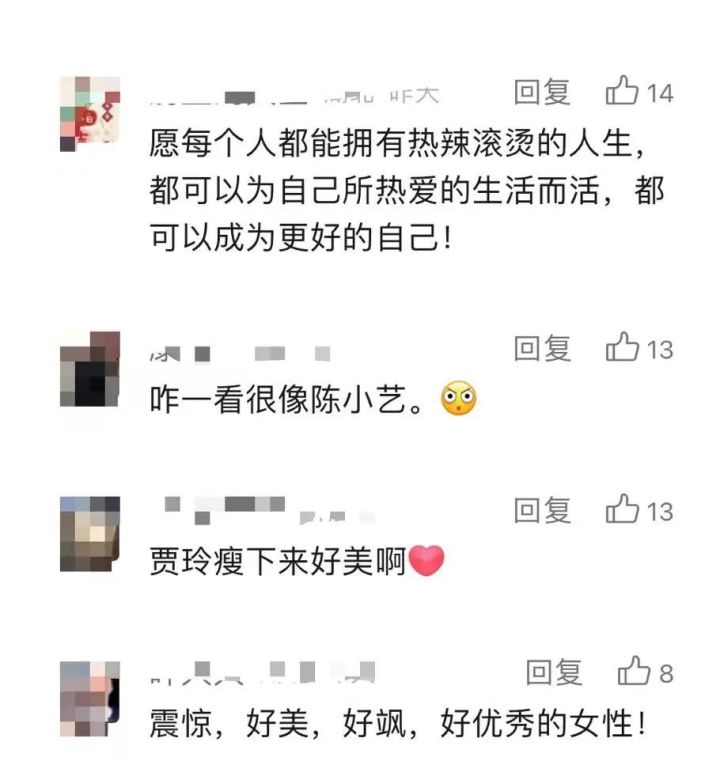Reply to the 陈小艺 comment

click(x=542, y=349)
